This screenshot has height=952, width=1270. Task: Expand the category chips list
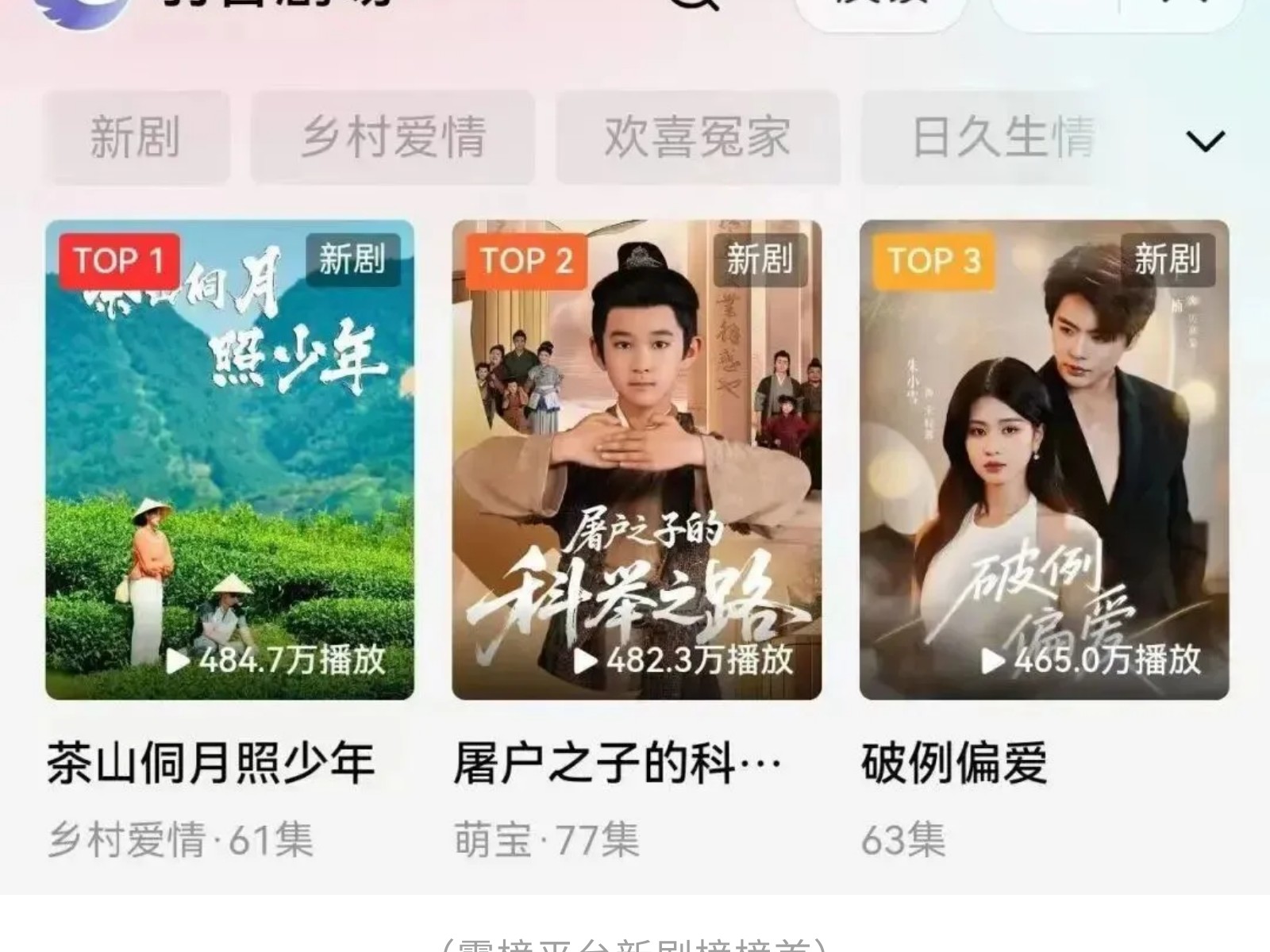[x=1205, y=141]
